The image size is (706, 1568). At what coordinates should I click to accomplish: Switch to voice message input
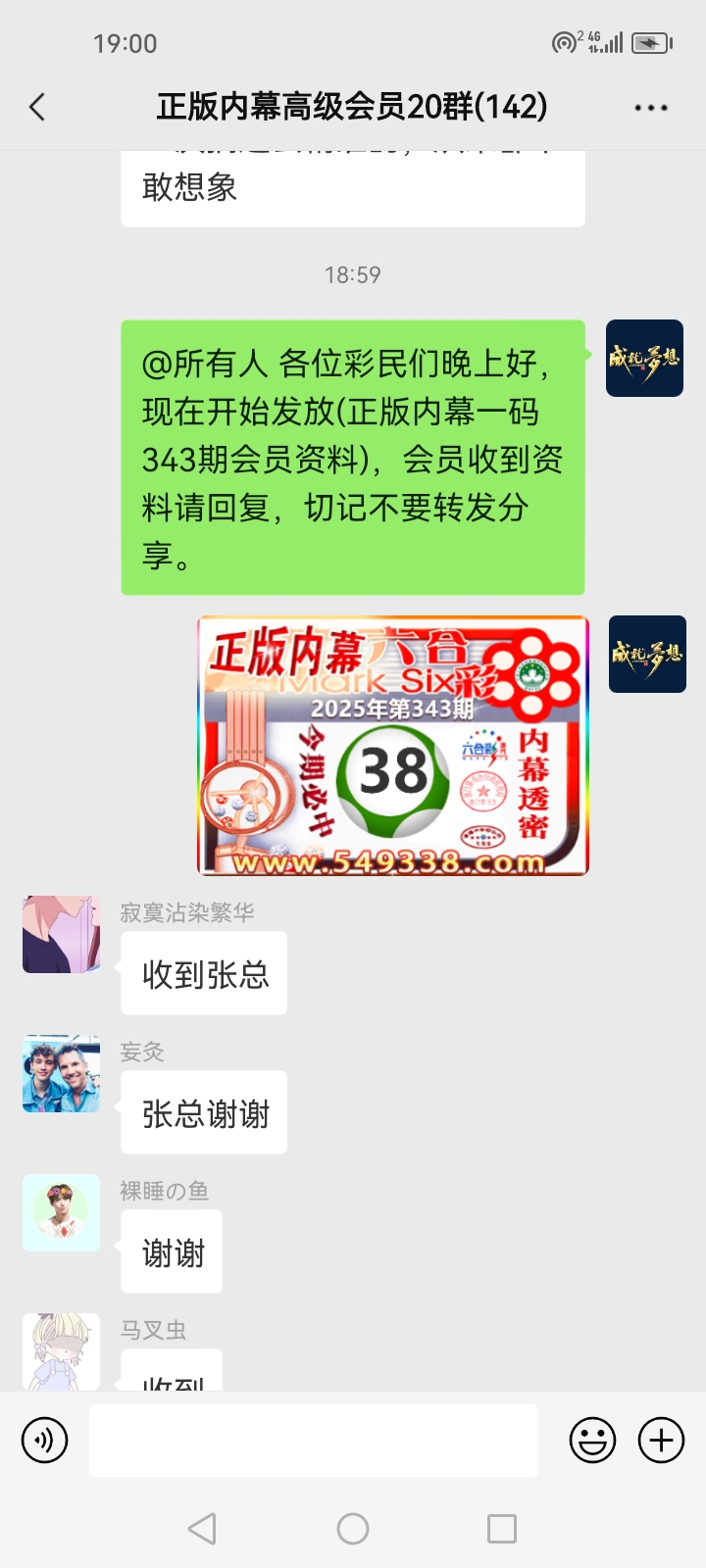[45, 1441]
